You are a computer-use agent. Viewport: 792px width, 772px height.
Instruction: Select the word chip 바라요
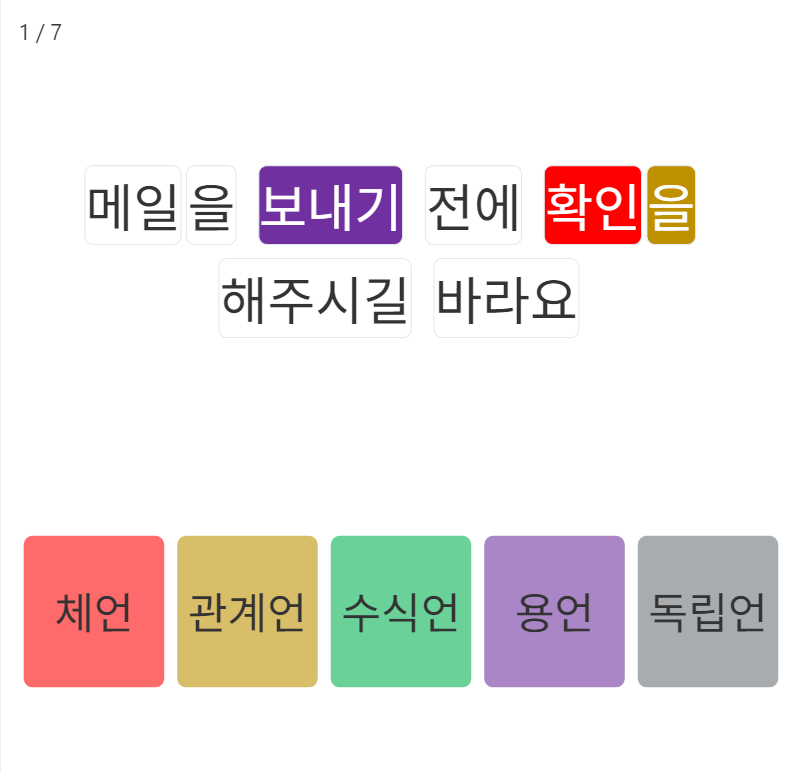pyautogui.click(x=506, y=298)
